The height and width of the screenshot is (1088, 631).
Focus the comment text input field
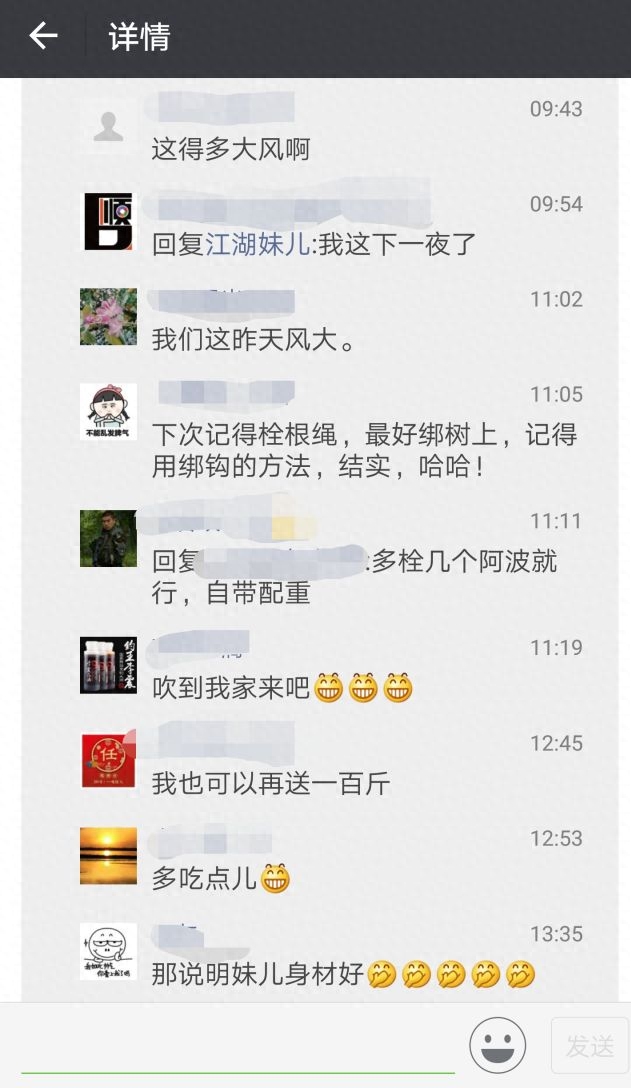(238, 1045)
